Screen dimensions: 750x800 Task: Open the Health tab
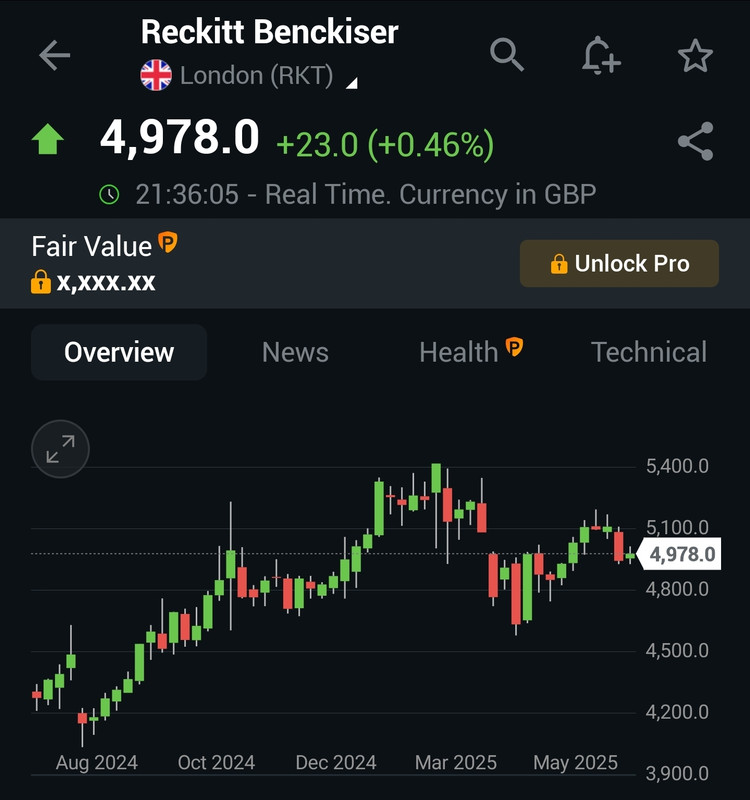[470, 352]
